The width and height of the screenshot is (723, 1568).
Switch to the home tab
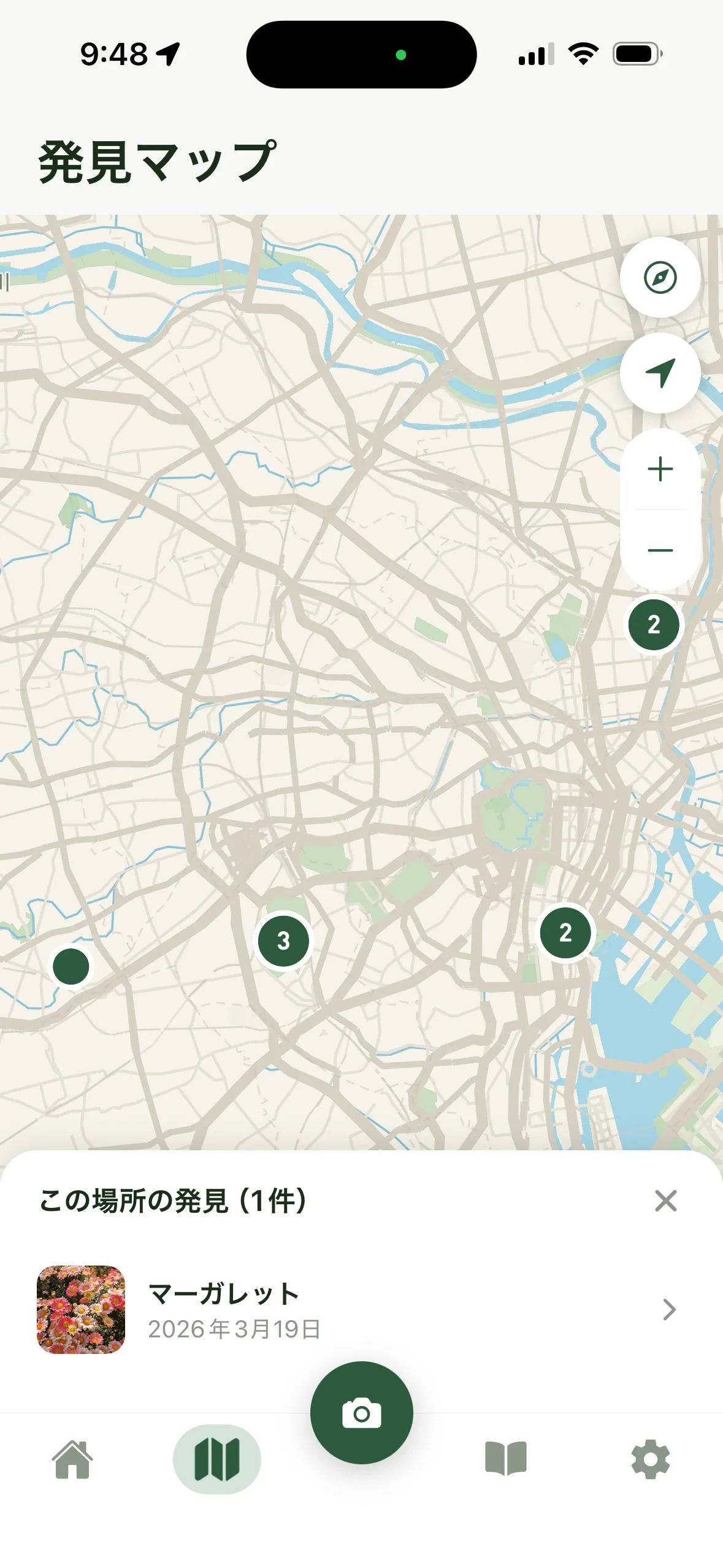72,1459
